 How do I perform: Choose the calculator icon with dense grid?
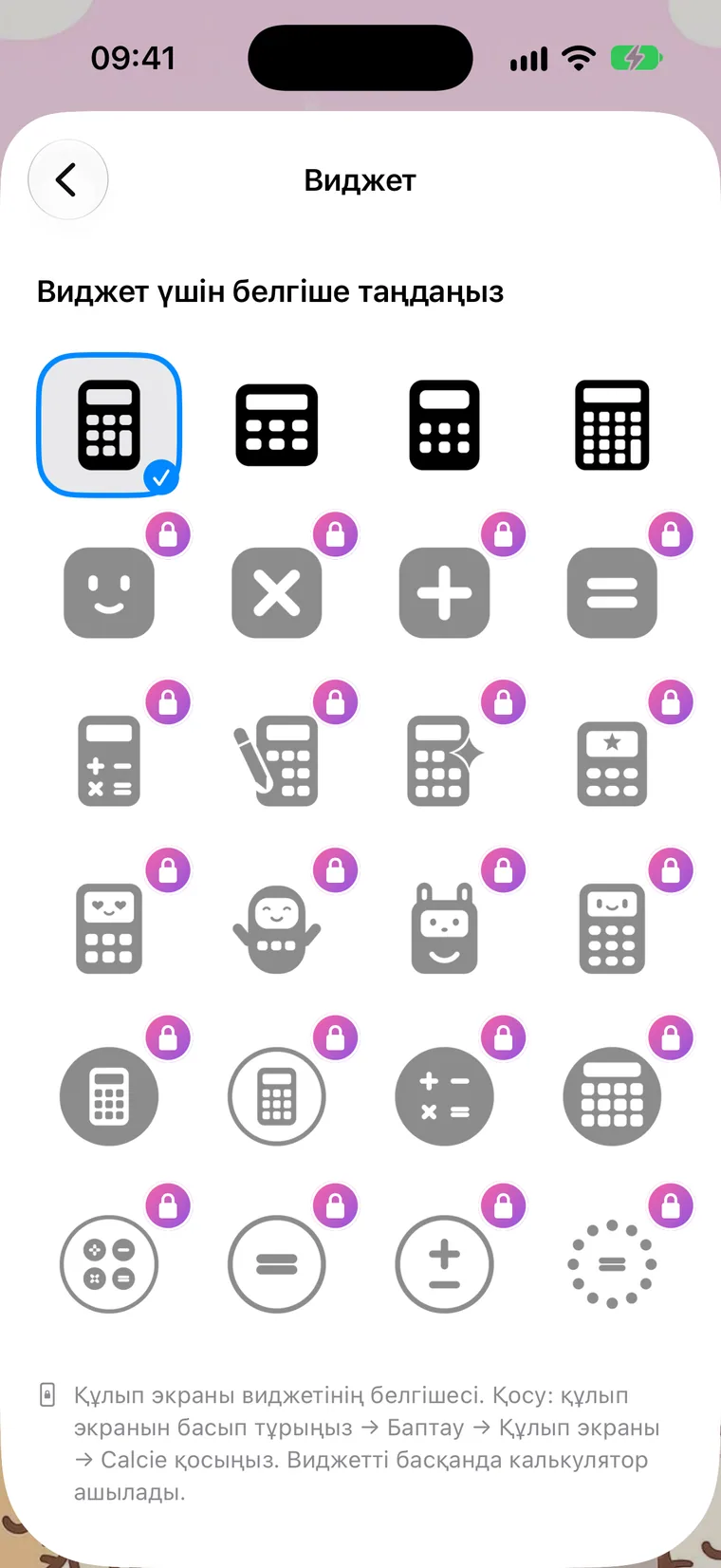612,425
